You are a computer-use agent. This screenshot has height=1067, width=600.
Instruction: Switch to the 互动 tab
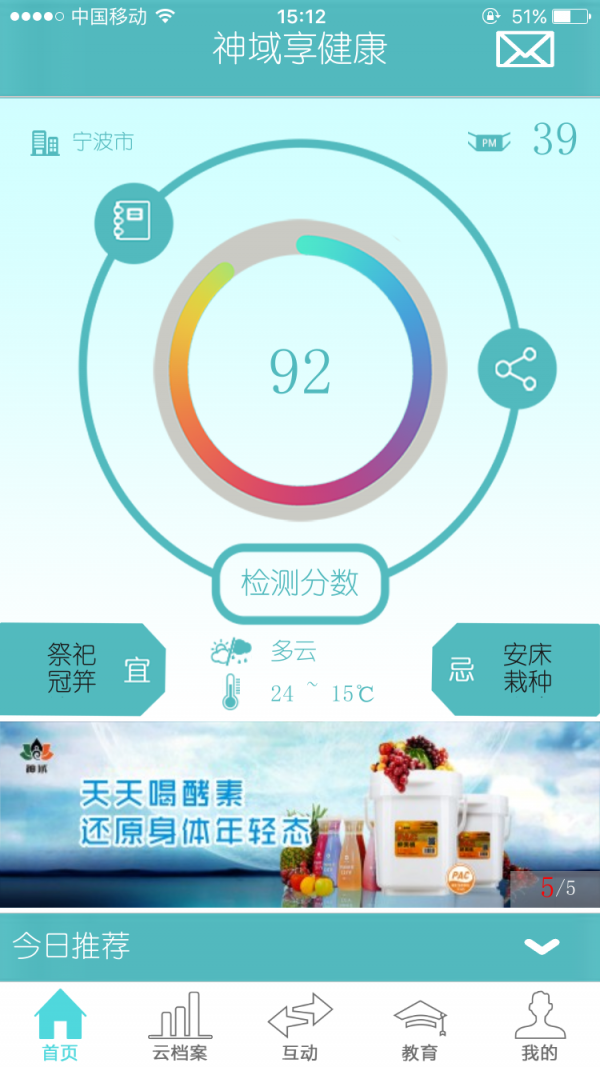(300, 1027)
